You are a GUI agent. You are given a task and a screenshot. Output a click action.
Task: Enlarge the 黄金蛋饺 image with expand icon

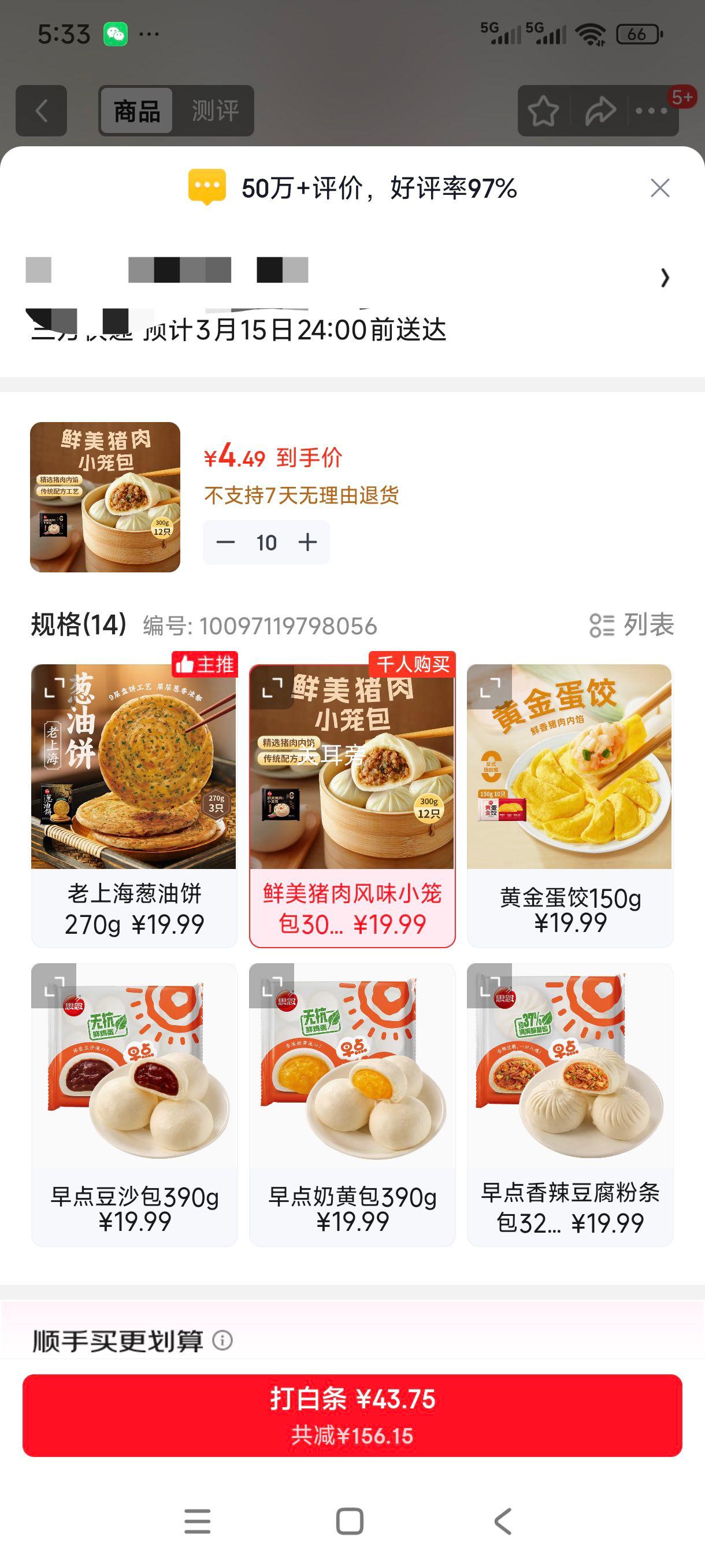point(489,687)
